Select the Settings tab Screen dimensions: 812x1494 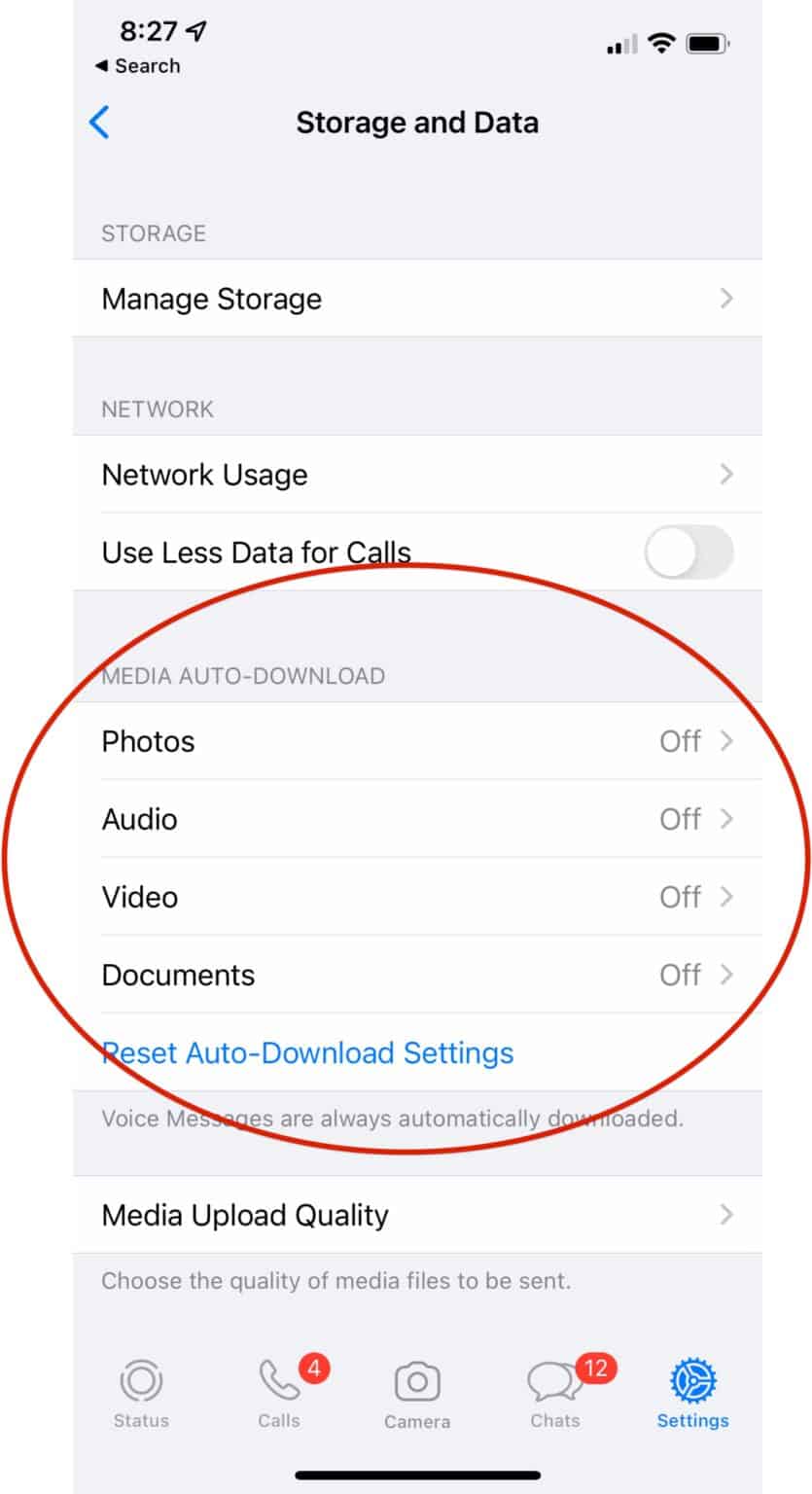tap(692, 1394)
